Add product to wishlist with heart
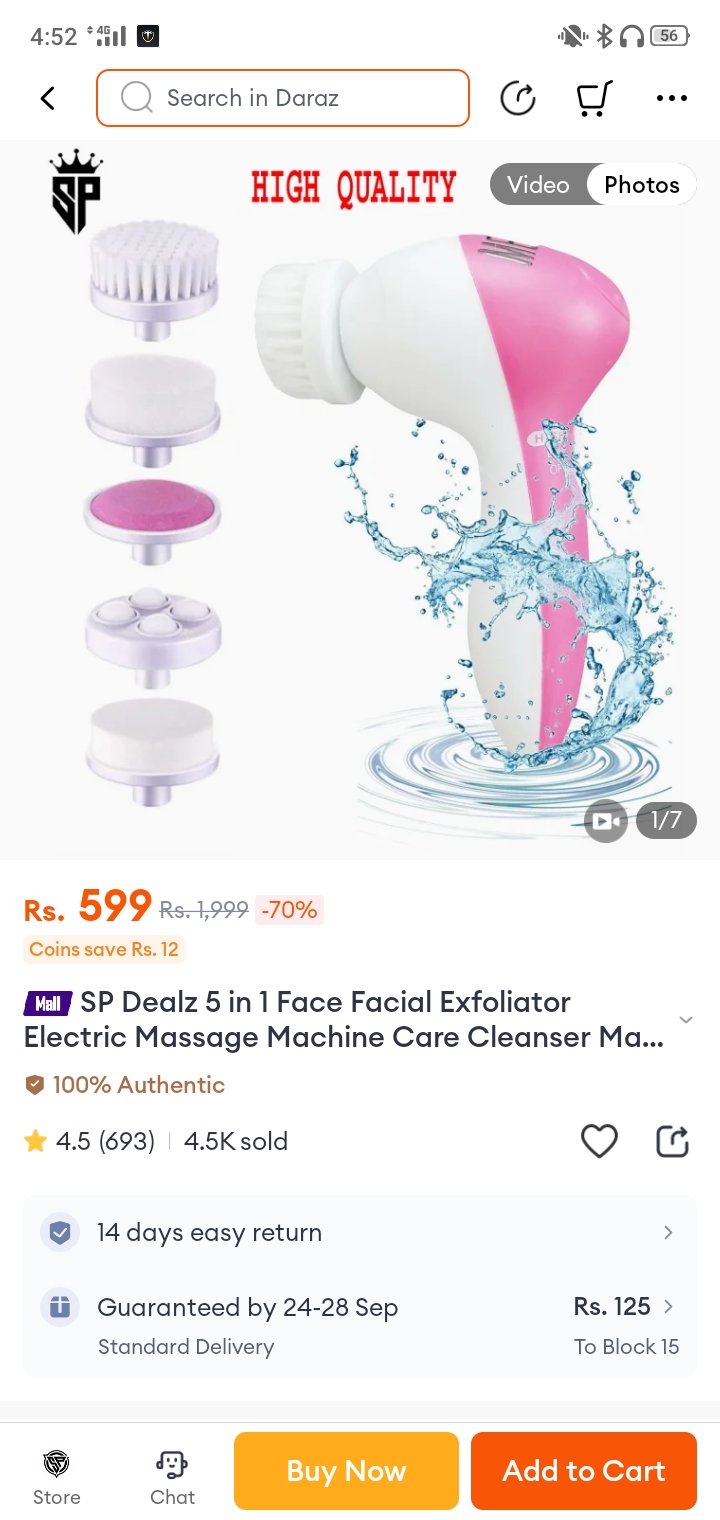The image size is (720, 1520). (x=599, y=1141)
